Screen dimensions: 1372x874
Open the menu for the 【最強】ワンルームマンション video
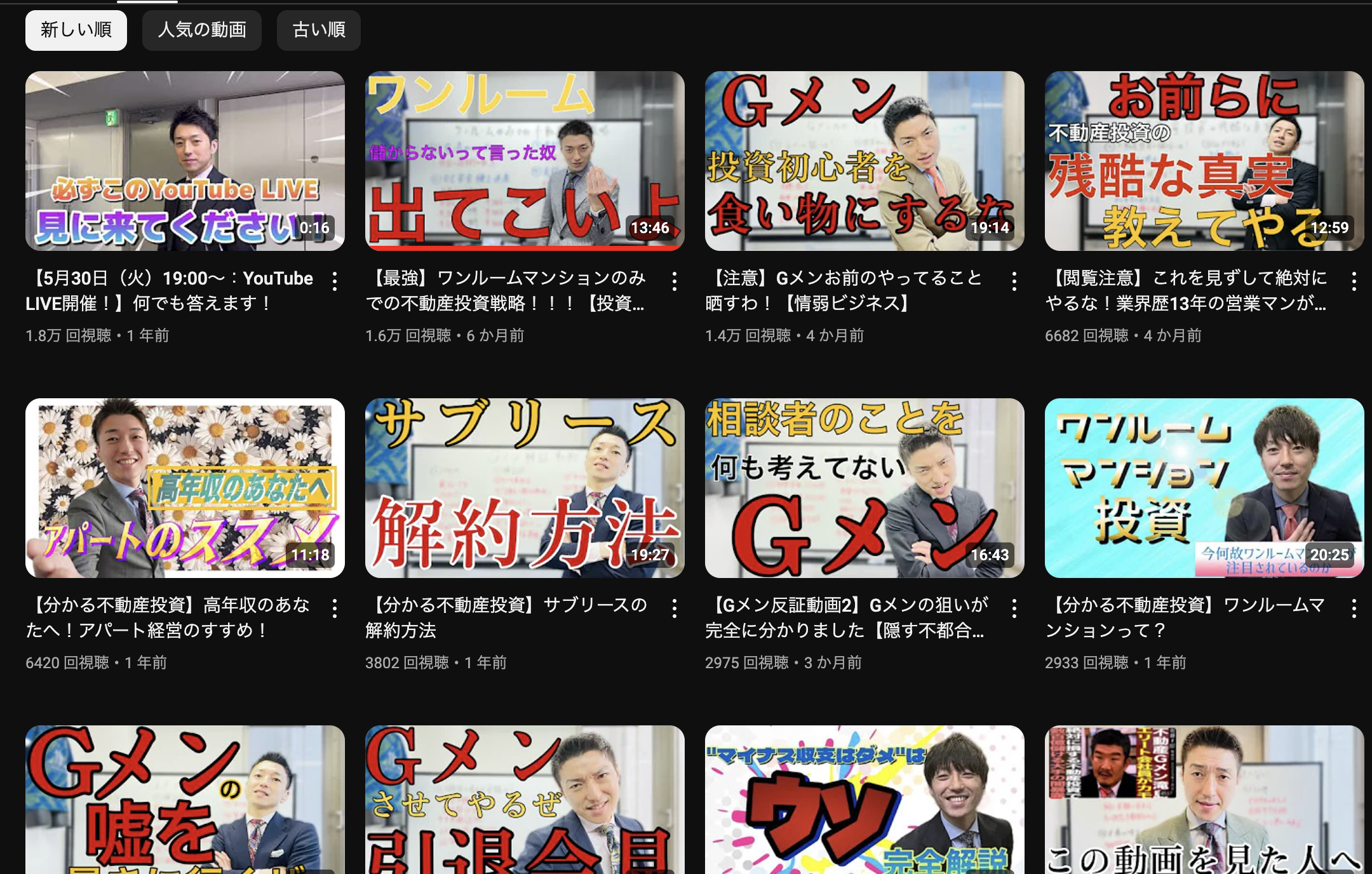675,281
